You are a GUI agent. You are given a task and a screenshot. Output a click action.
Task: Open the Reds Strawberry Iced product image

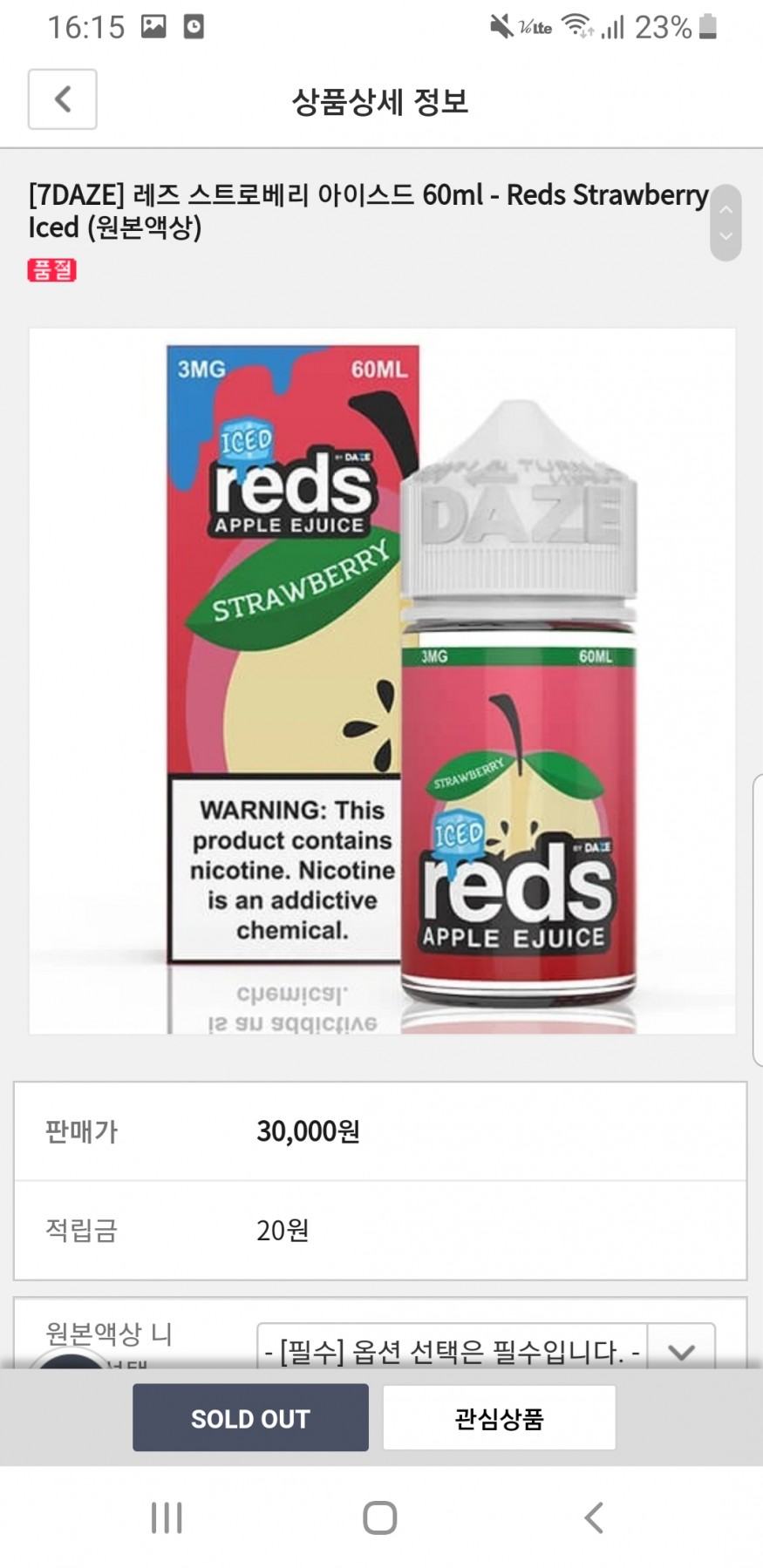click(x=382, y=681)
